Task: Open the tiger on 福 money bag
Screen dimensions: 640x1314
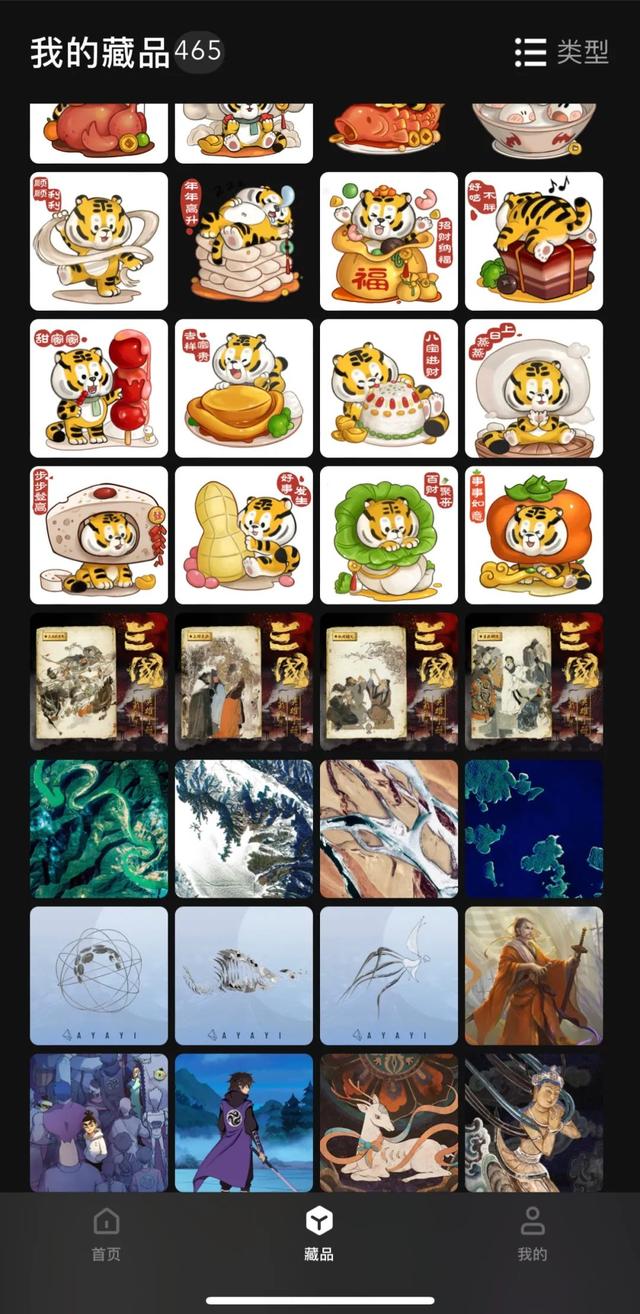Action: (x=389, y=241)
